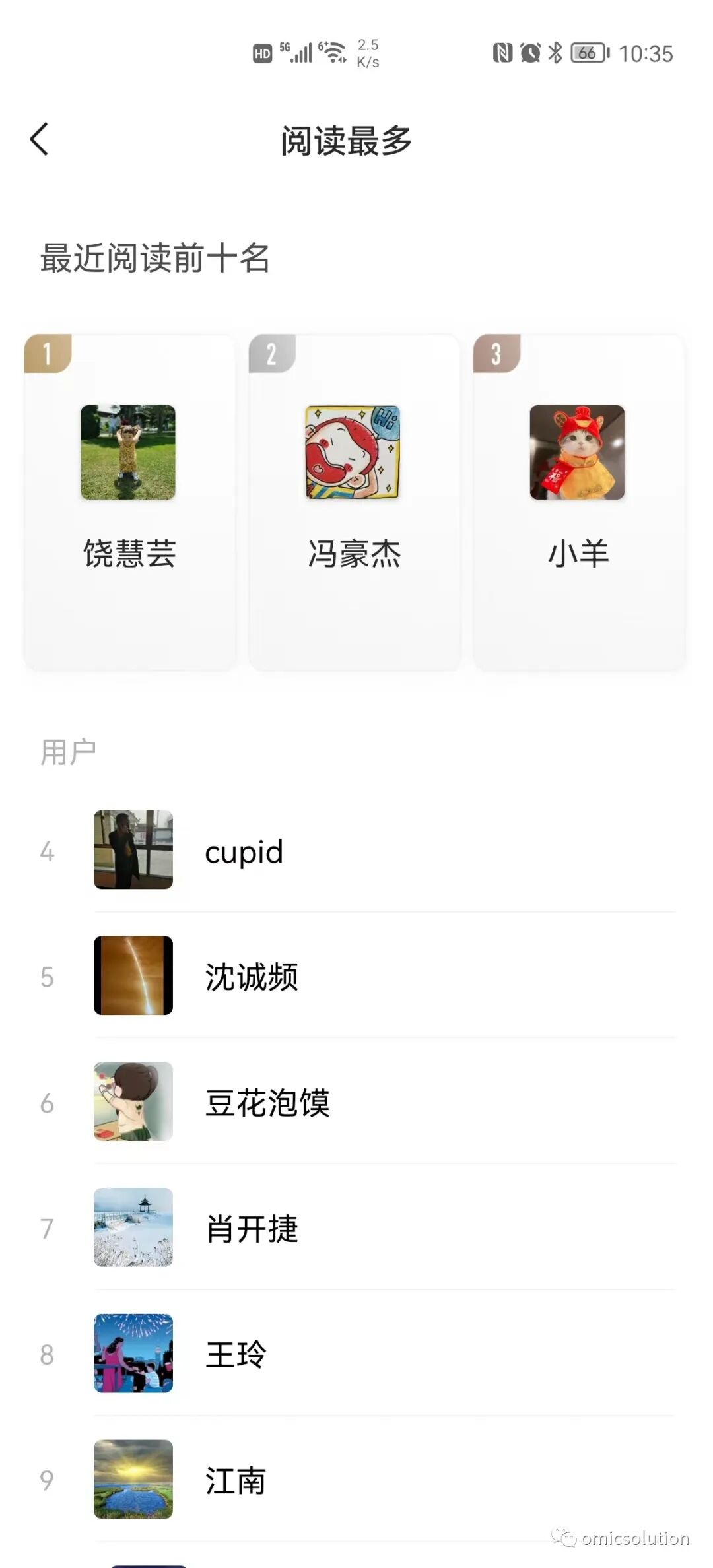Open first-place card 饶慧芸
713x1568 pixels.
[x=130, y=502]
